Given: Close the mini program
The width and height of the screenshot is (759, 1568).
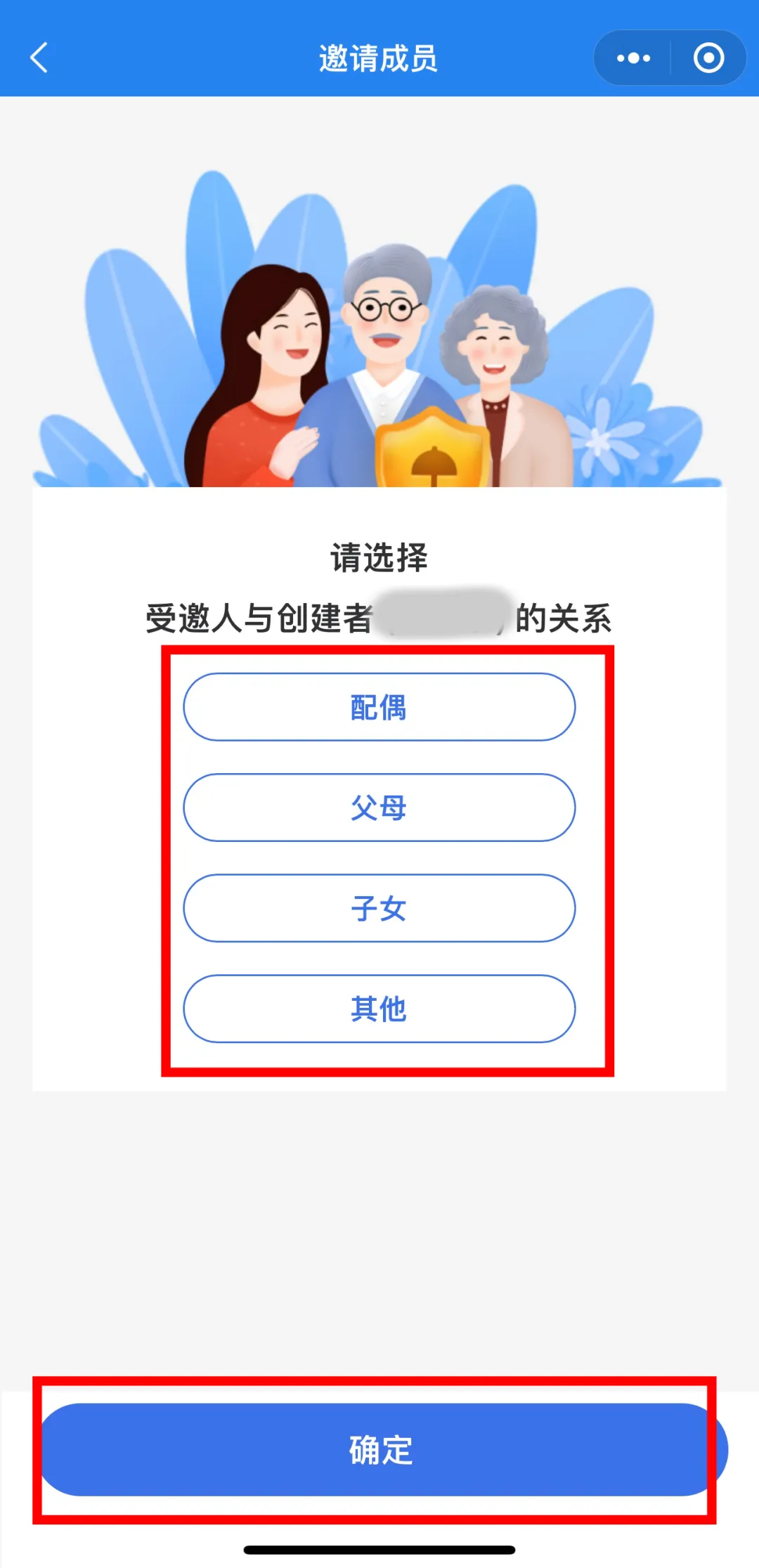Looking at the screenshot, I should tap(708, 58).
